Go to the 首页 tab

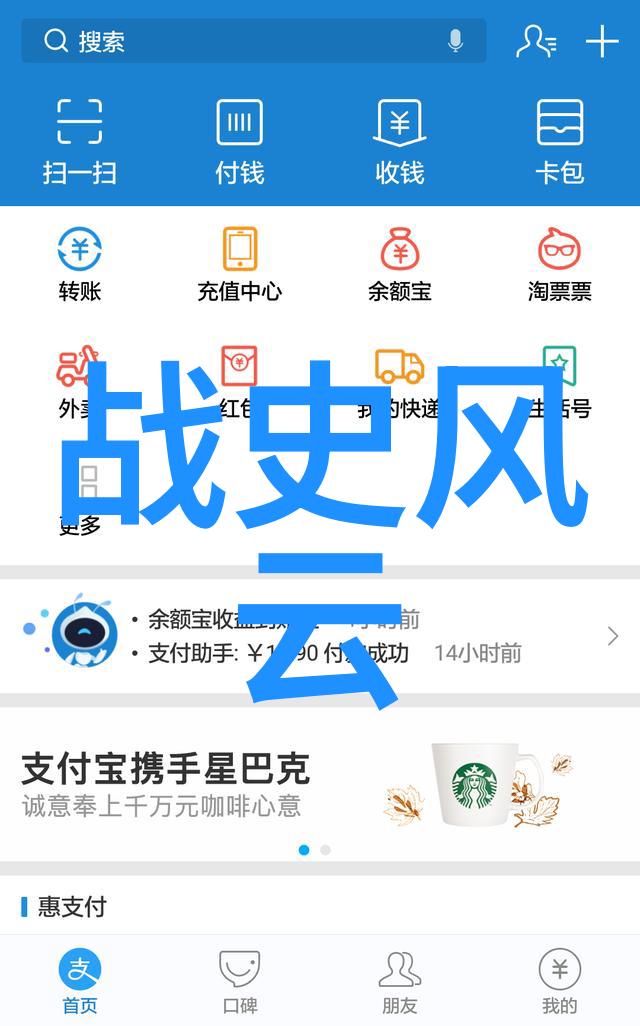(80, 981)
